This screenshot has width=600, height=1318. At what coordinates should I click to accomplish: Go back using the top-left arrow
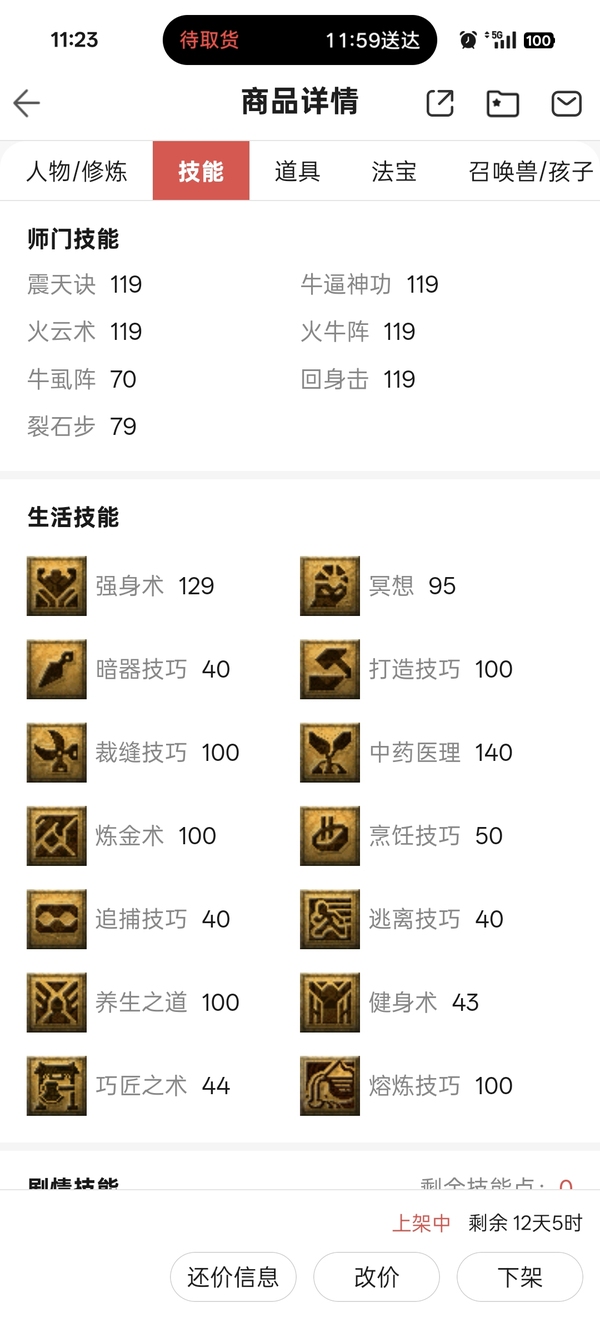(26, 102)
